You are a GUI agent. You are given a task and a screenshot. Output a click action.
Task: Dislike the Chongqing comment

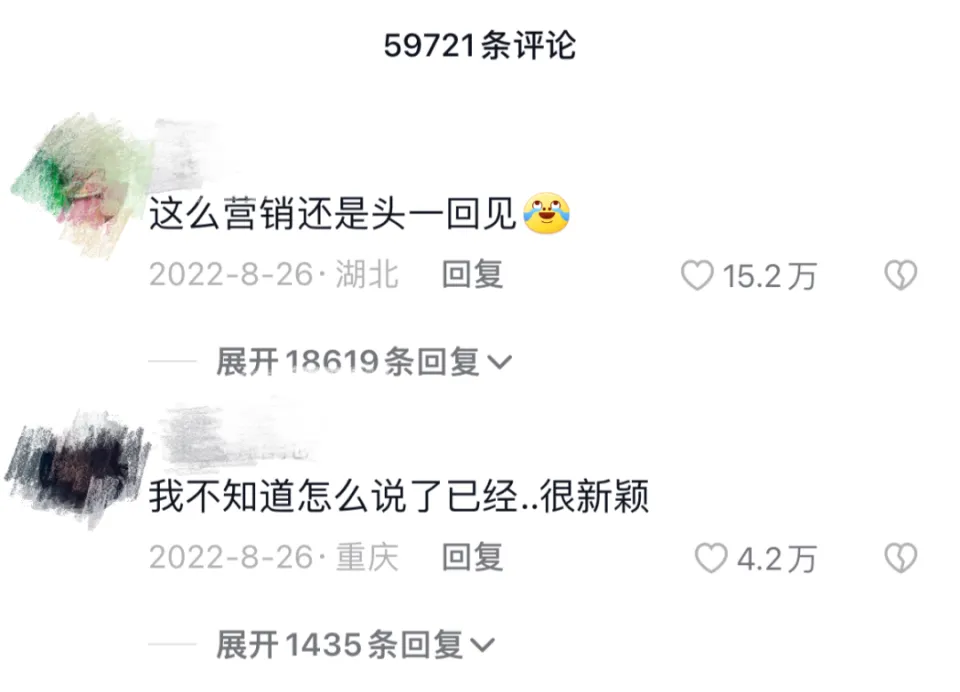coord(900,559)
